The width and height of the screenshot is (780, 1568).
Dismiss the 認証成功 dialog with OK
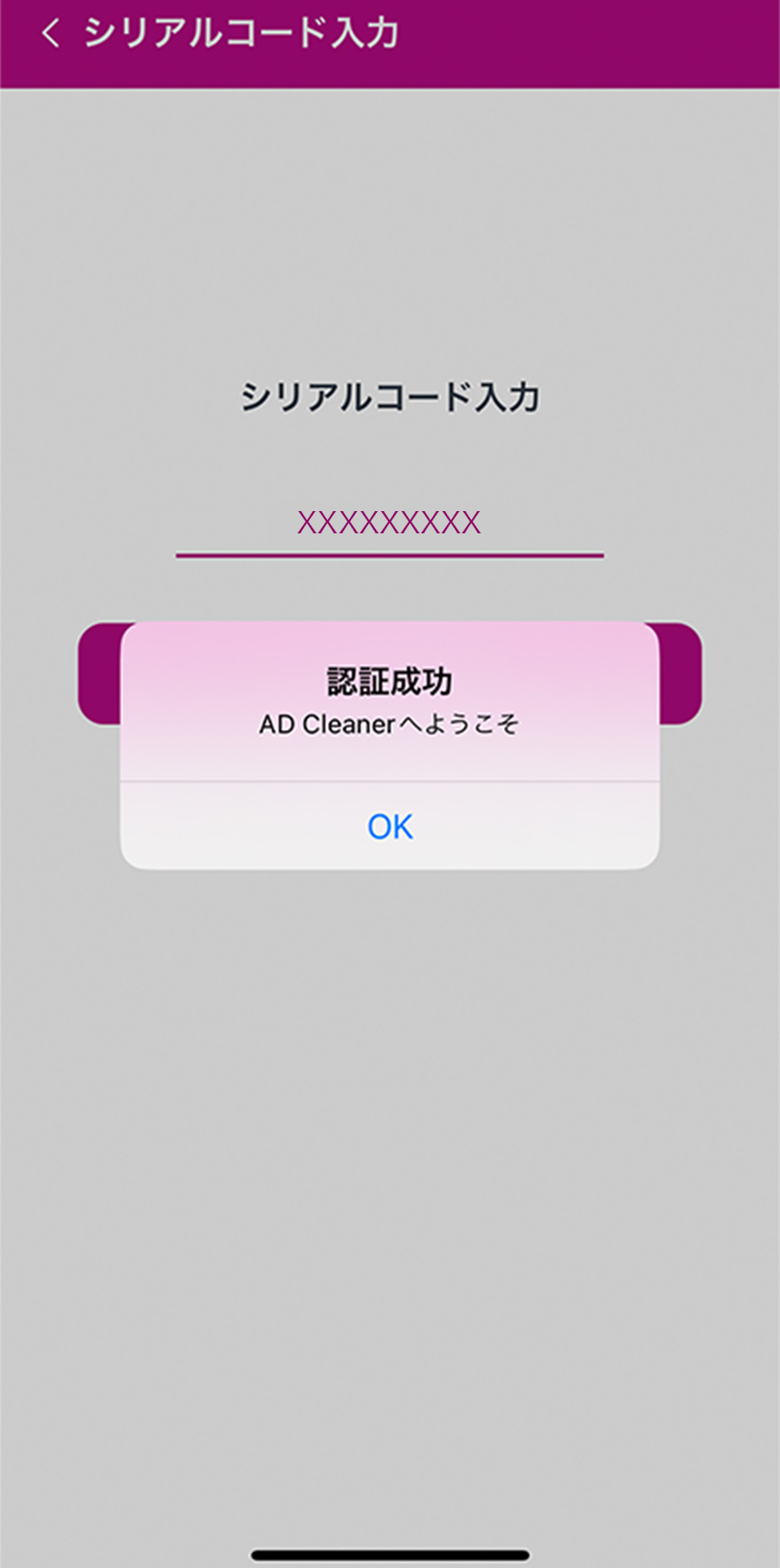[389, 825]
